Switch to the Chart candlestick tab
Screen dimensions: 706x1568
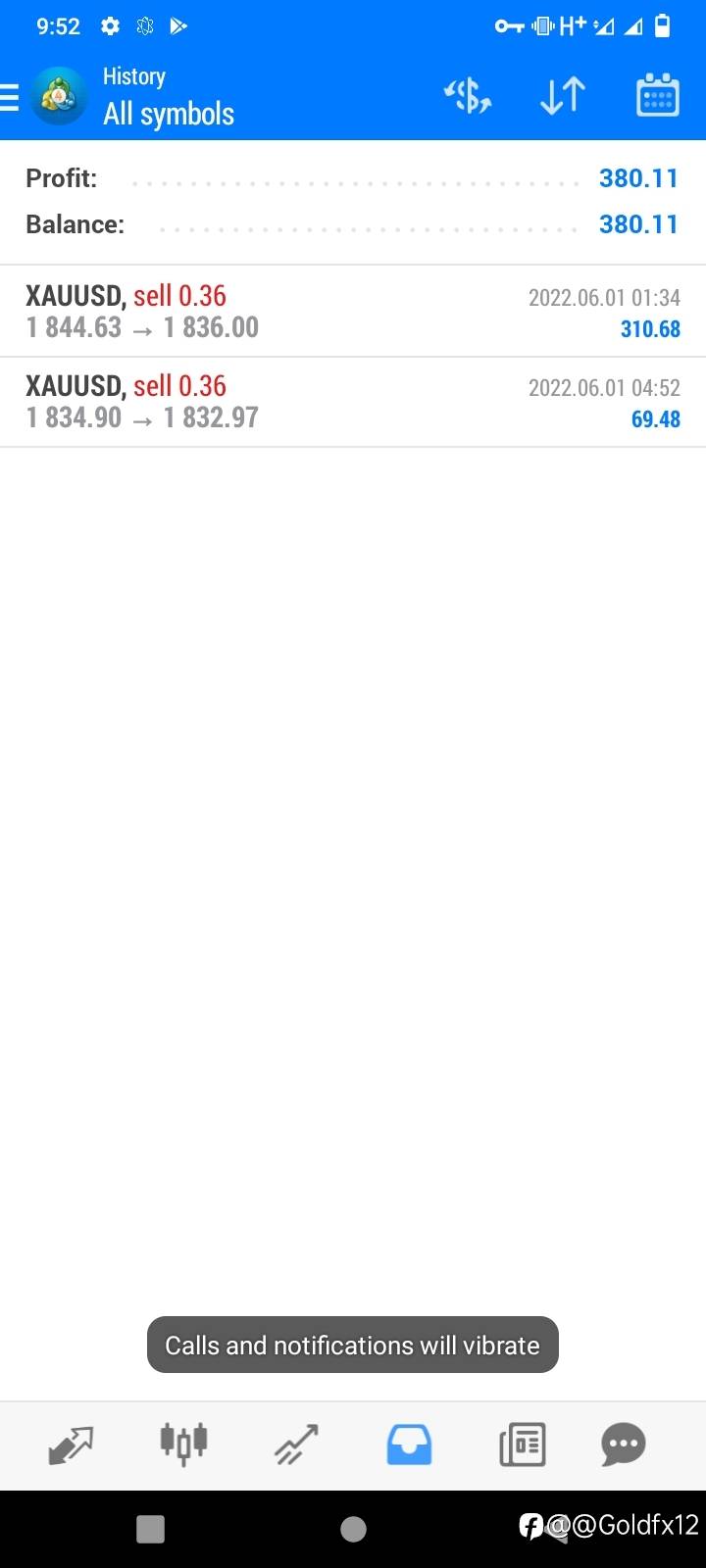coord(183,1444)
